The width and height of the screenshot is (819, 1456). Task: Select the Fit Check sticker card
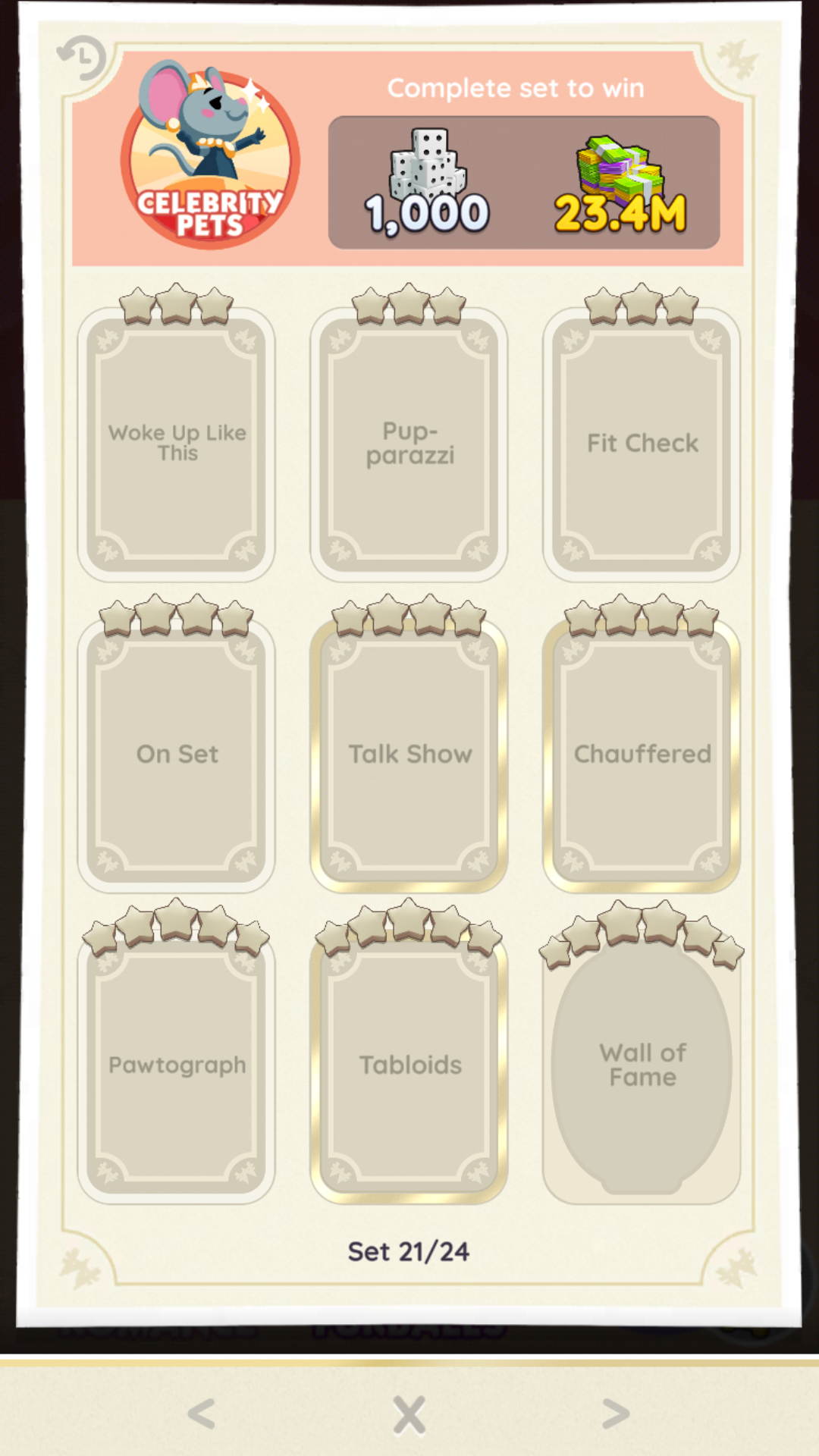point(642,444)
